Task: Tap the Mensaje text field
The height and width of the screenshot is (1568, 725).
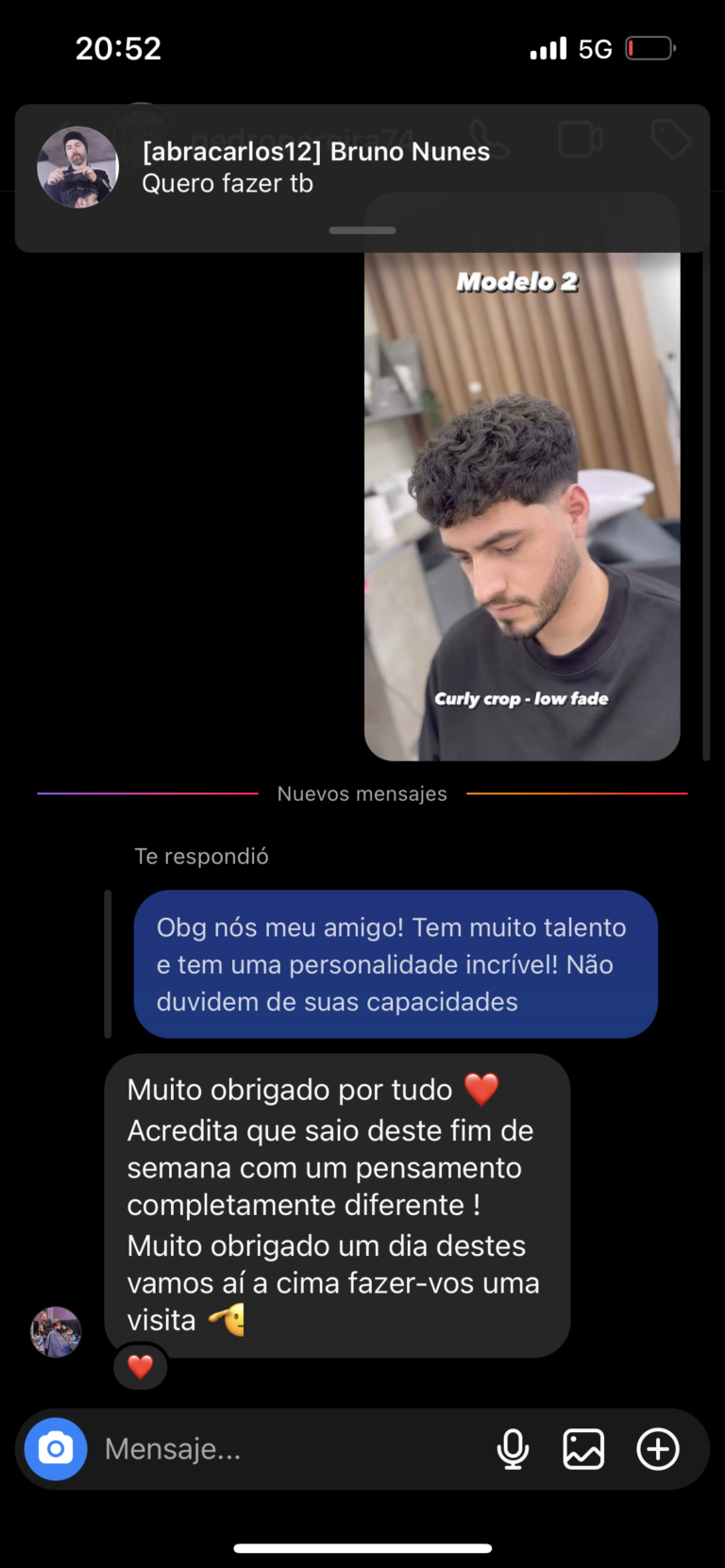Action: (x=283, y=1448)
